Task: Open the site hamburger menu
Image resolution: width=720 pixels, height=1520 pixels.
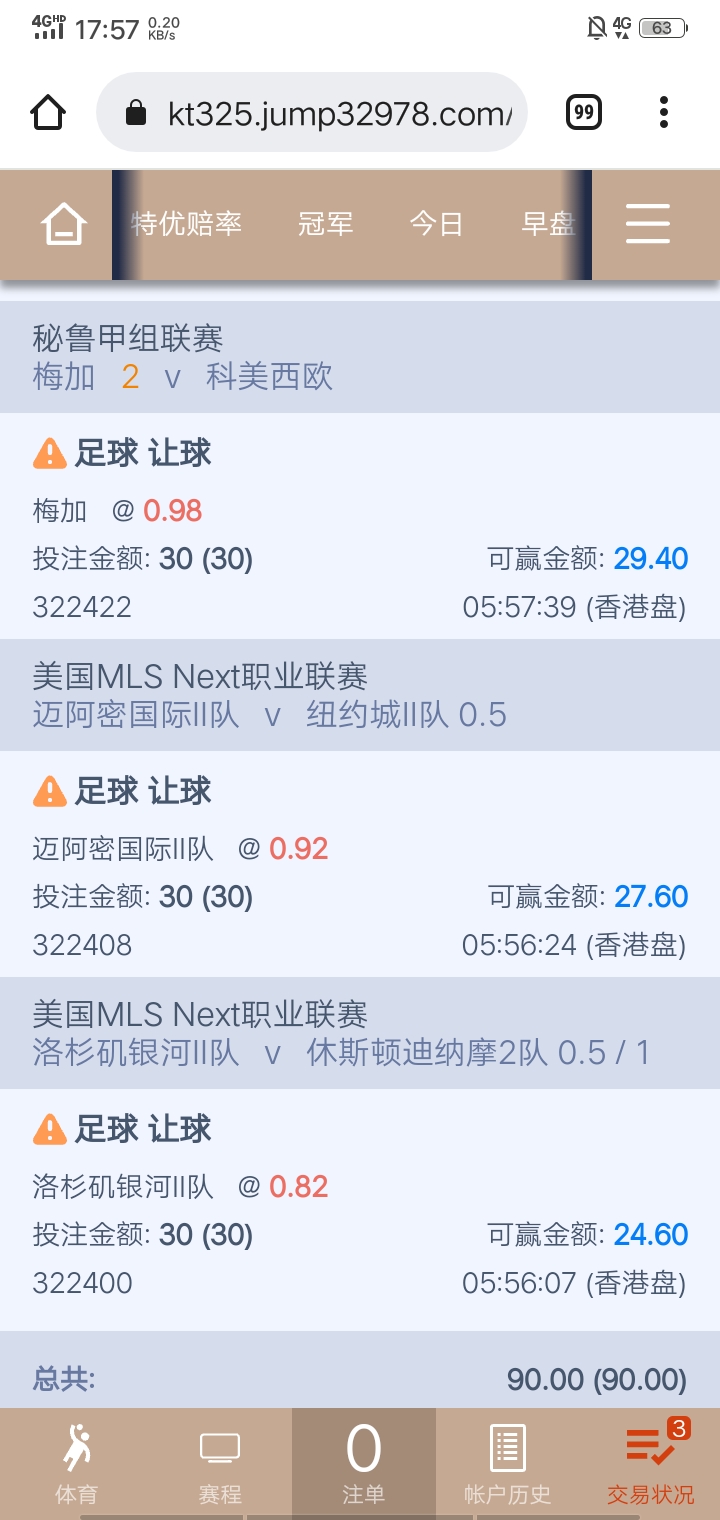Action: 648,224
